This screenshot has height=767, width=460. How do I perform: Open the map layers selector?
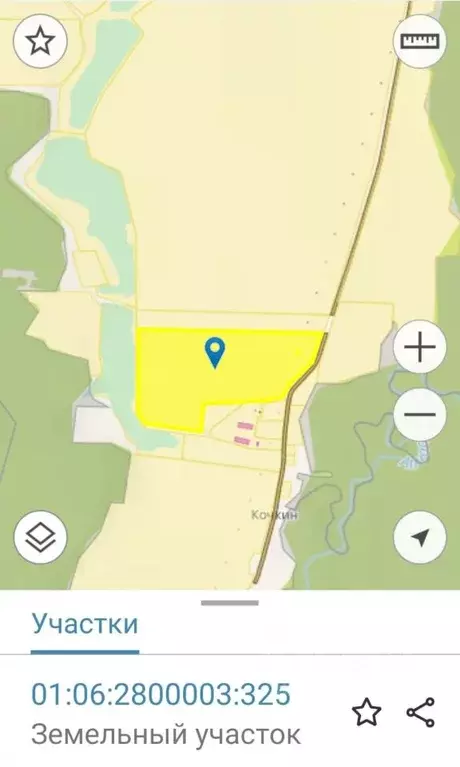[x=40, y=538]
